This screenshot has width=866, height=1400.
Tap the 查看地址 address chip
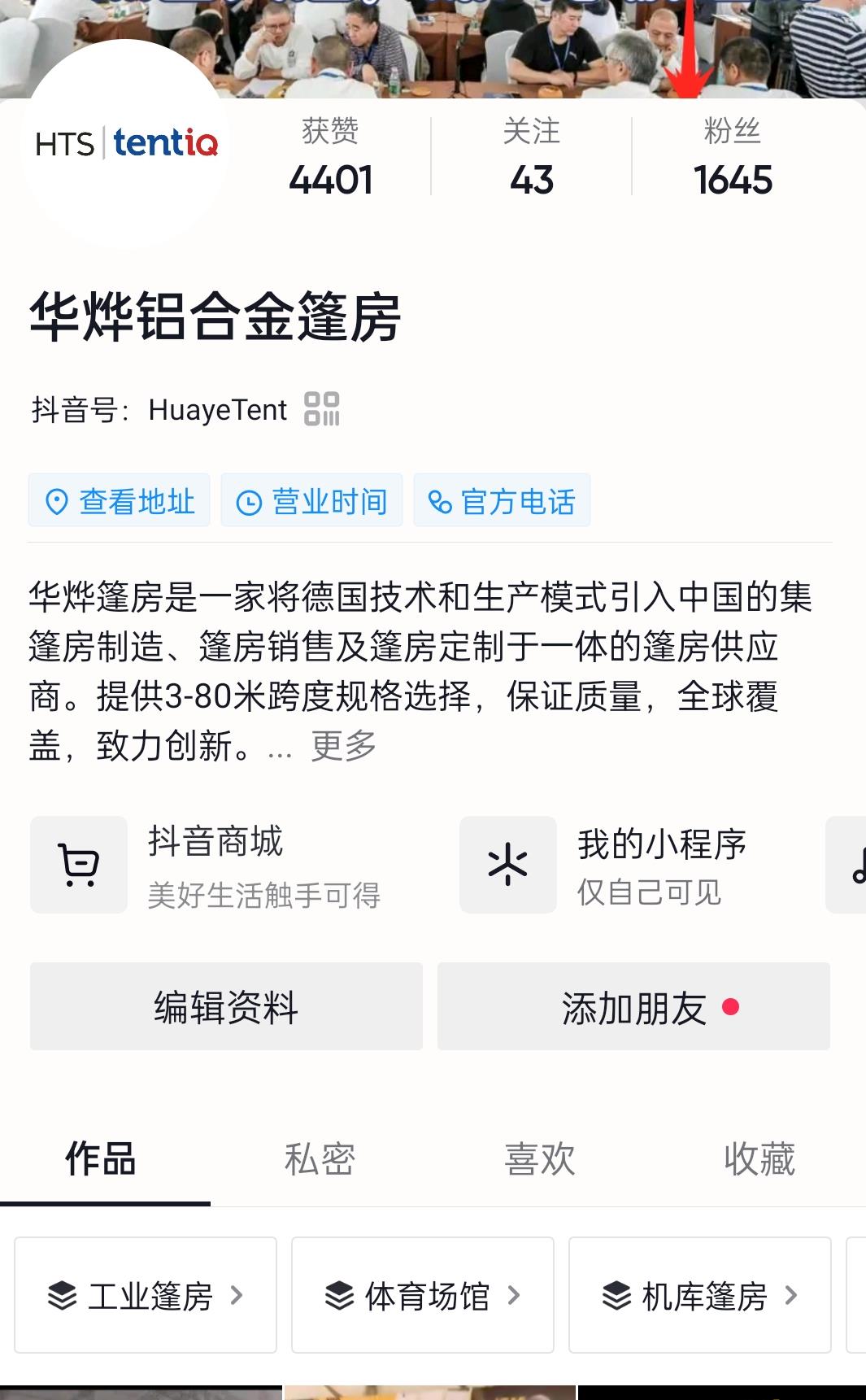click(x=120, y=500)
